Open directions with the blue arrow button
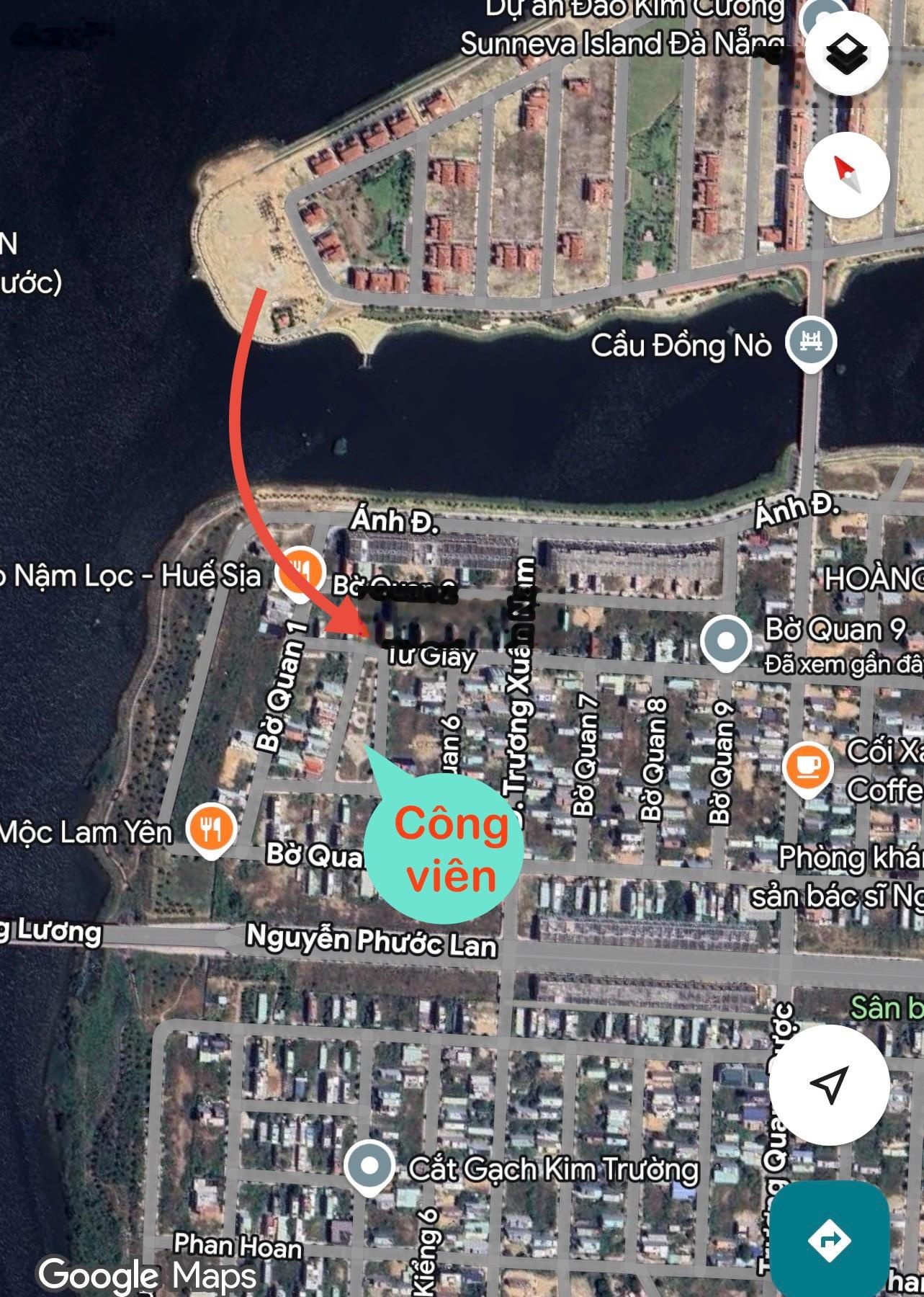This screenshot has height=1297, width=924. (x=829, y=1241)
